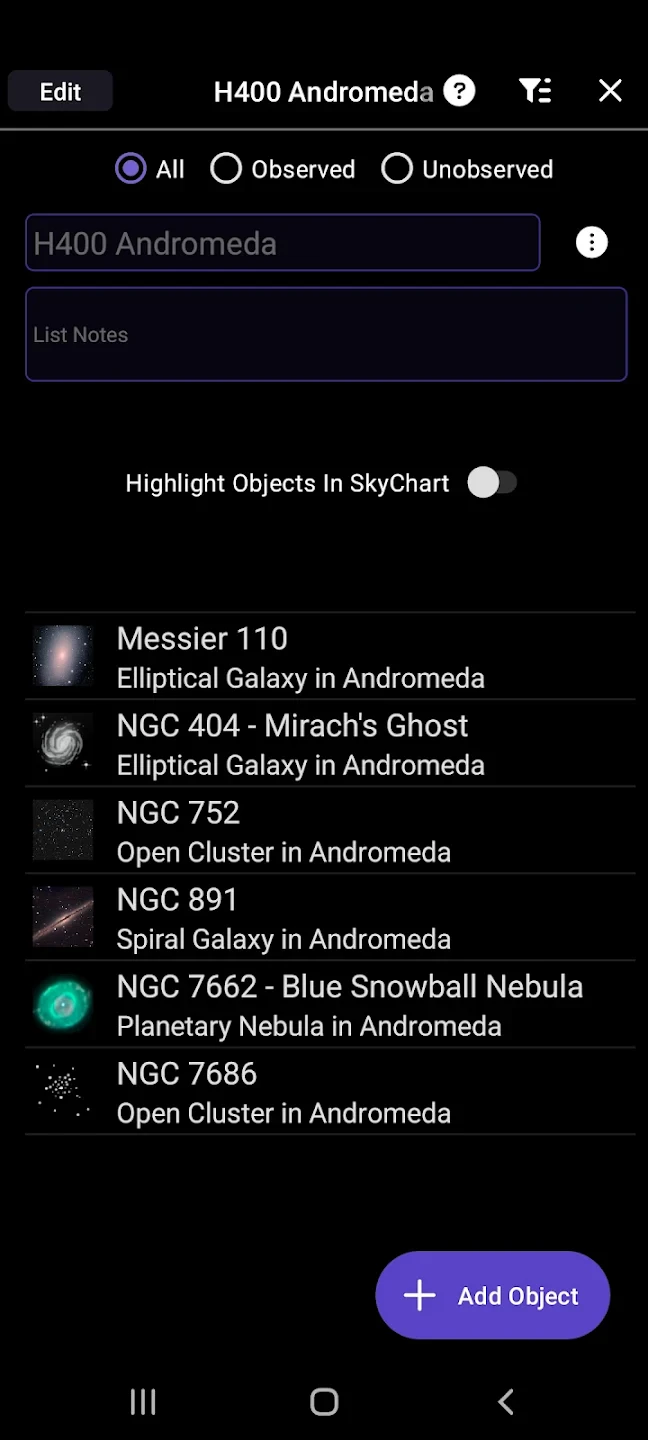Tap the List Notes field

pos(326,334)
